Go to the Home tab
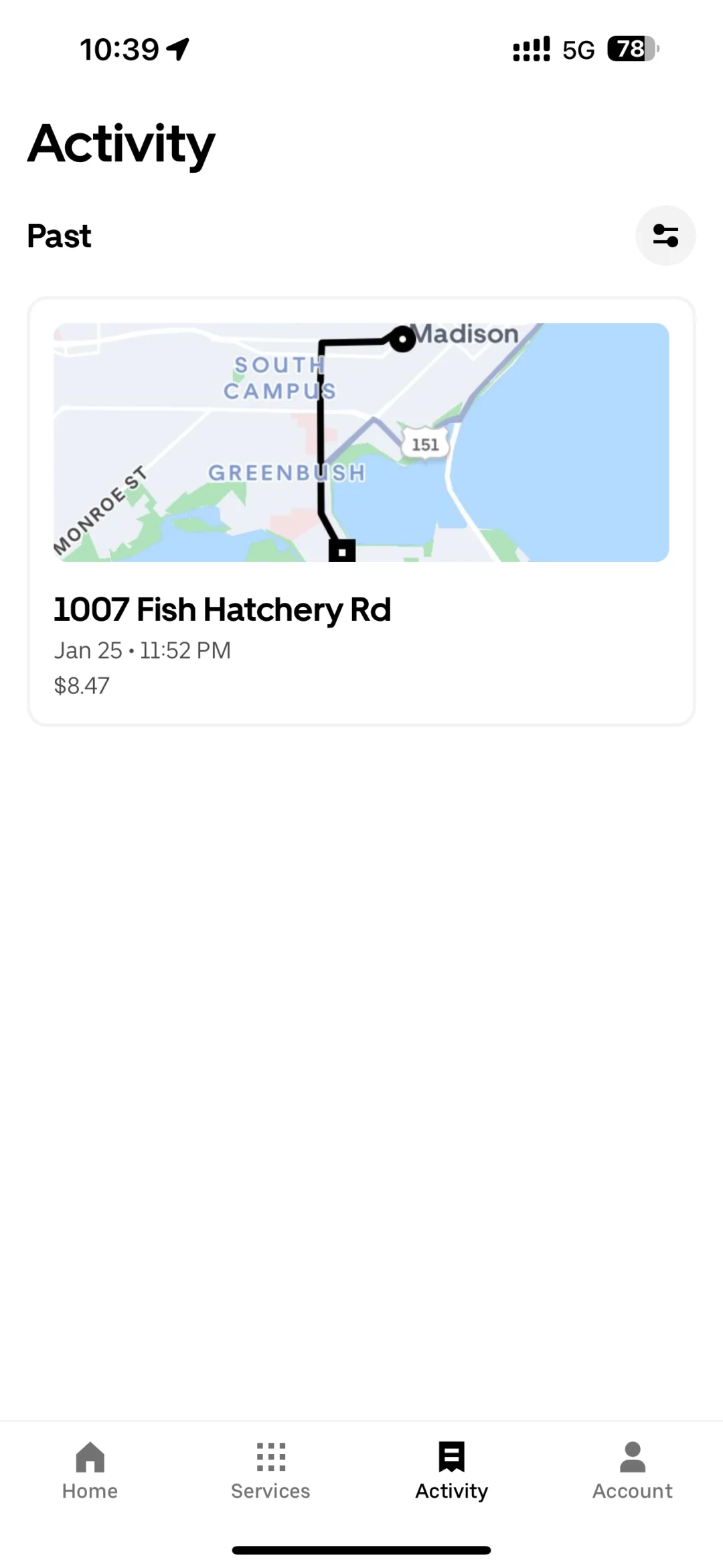Screen dimensions: 723x1568 pyautogui.click(x=90, y=1472)
